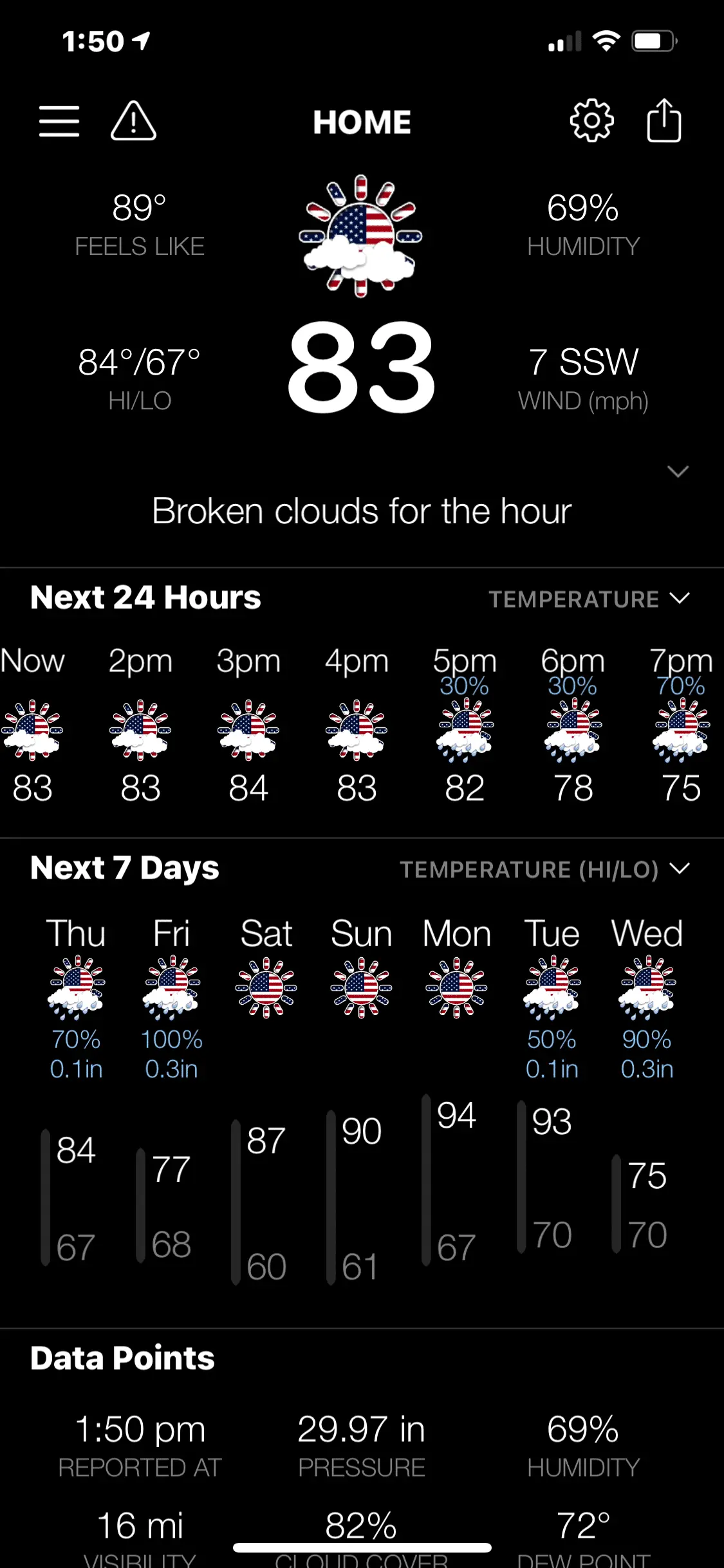Open TEMPERATURE (HI/LO) dropdown for 7 days
724x1568 pixels.
tap(544, 870)
